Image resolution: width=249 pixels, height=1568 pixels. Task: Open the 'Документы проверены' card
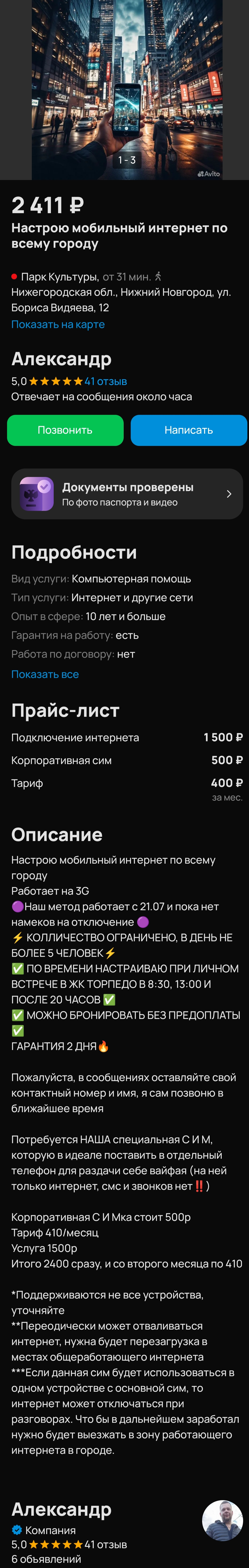127,494
